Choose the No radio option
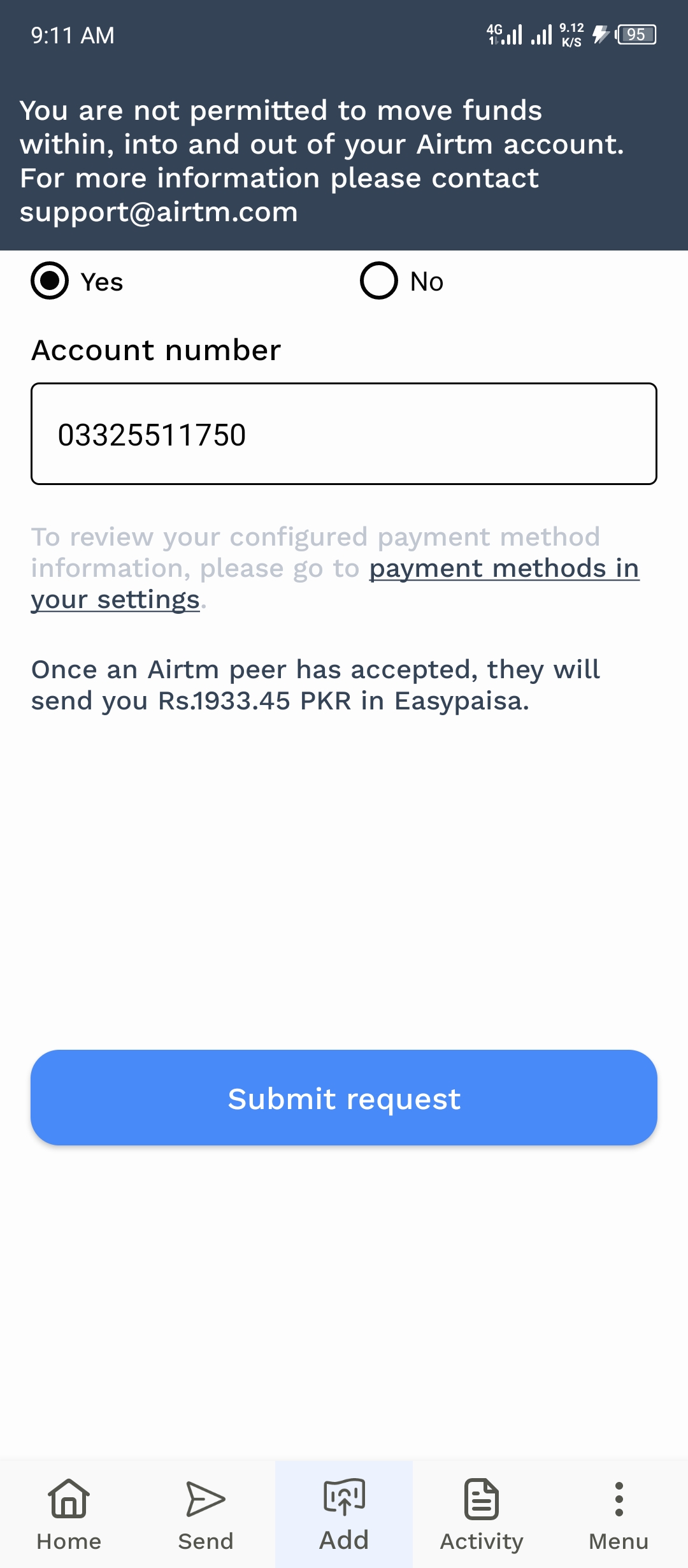The height and width of the screenshot is (1568, 688). [x=379, y=280]
